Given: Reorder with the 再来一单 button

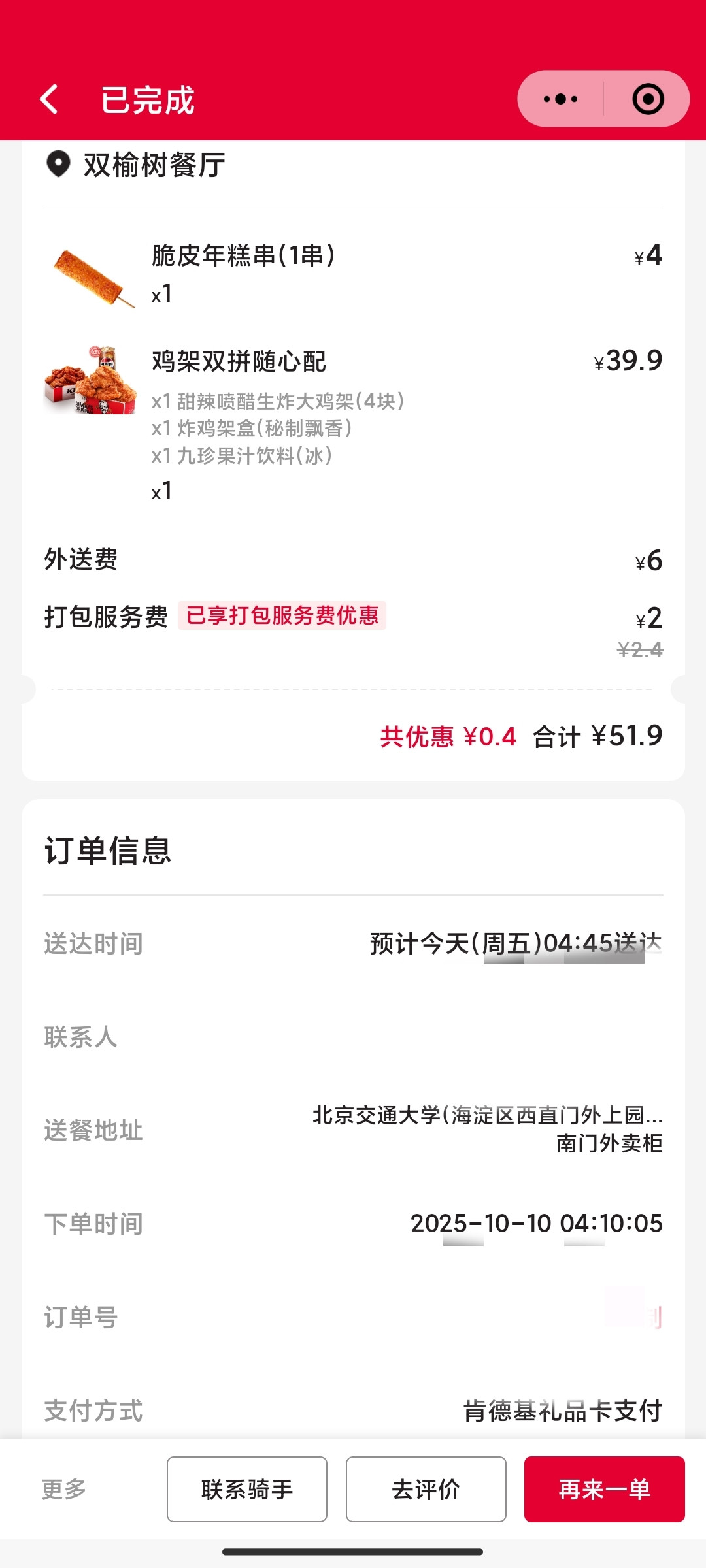Looking at the screenshot, I should tap(604, 1489).
